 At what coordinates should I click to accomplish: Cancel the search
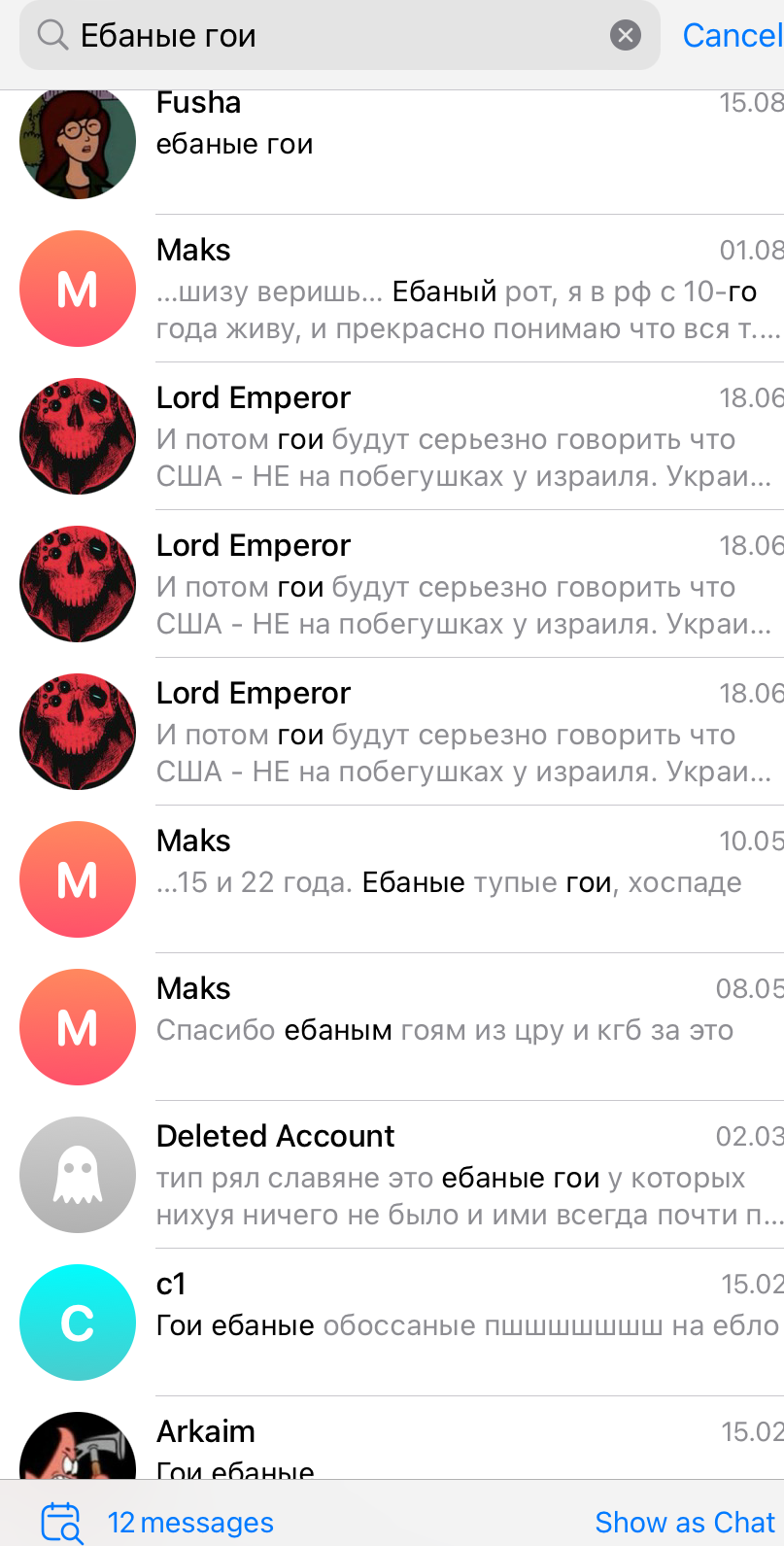tap(733, 36)
